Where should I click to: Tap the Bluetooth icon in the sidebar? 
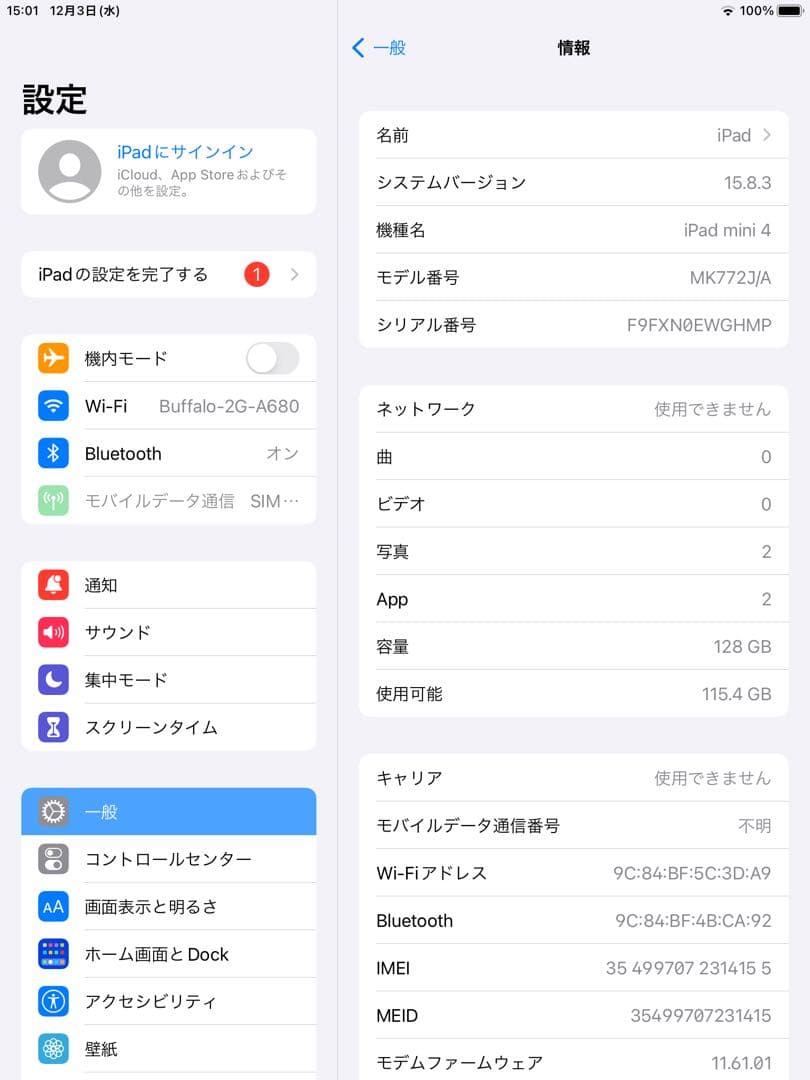coord(52,453)
